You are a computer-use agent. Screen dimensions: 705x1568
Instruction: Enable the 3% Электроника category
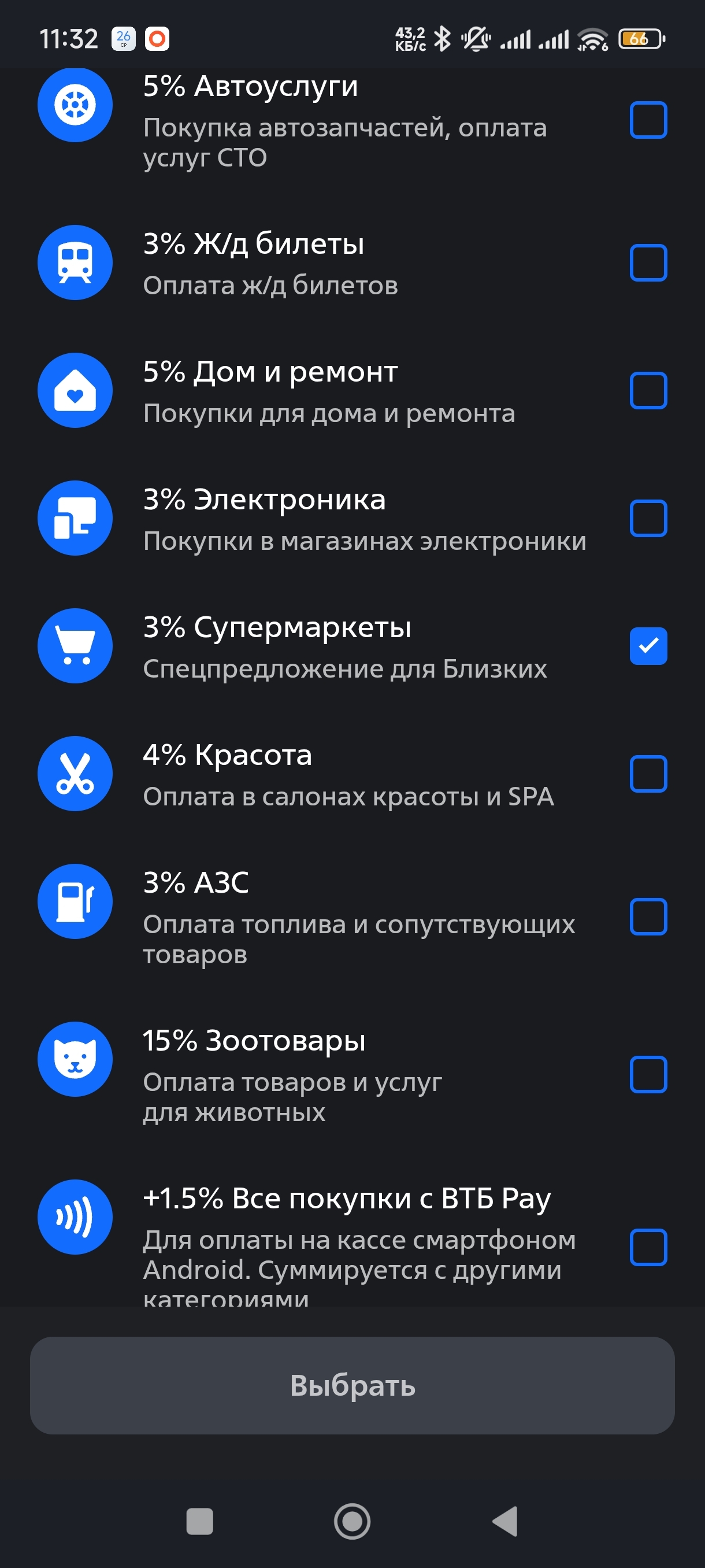648,518
